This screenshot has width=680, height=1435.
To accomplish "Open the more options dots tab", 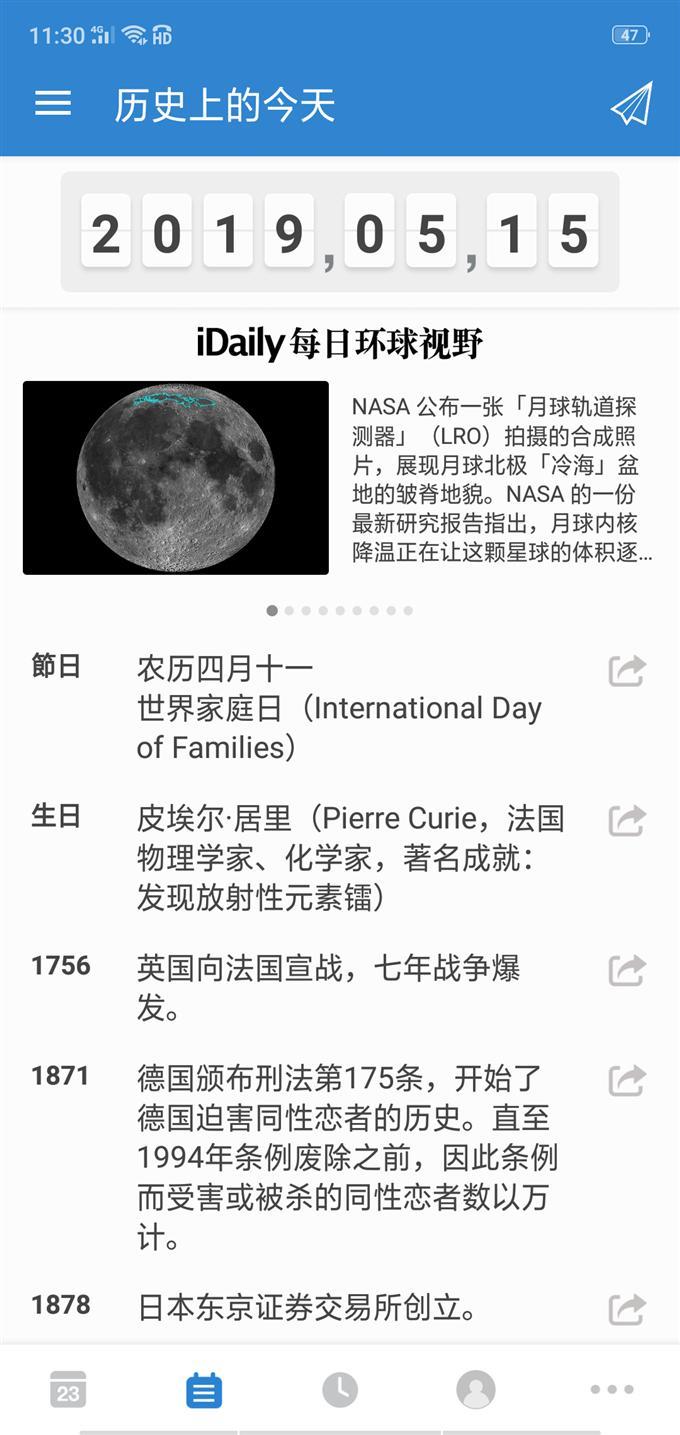I will 612,1390.
